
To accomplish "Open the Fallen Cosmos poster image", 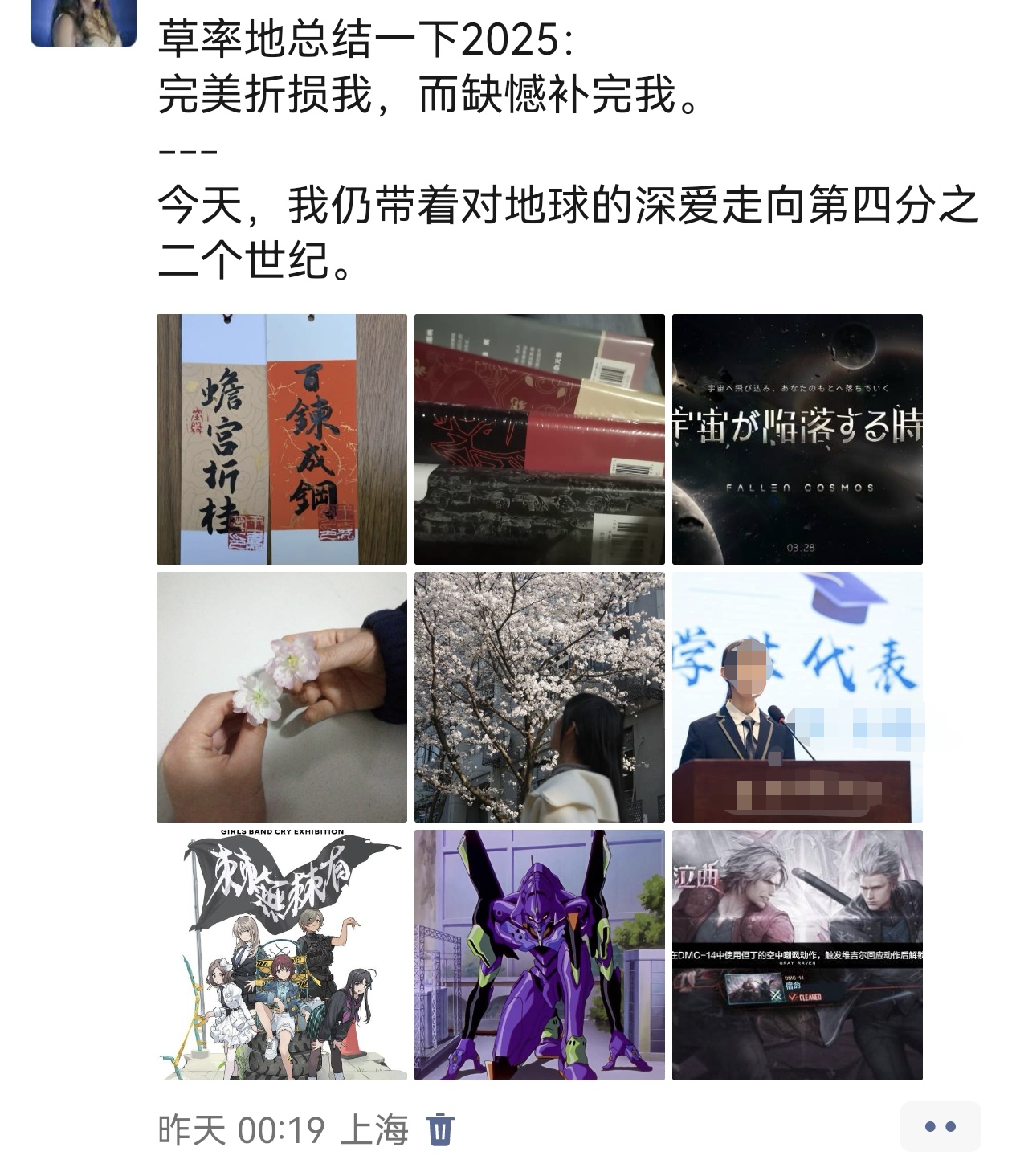I will [x=797, y=439].
